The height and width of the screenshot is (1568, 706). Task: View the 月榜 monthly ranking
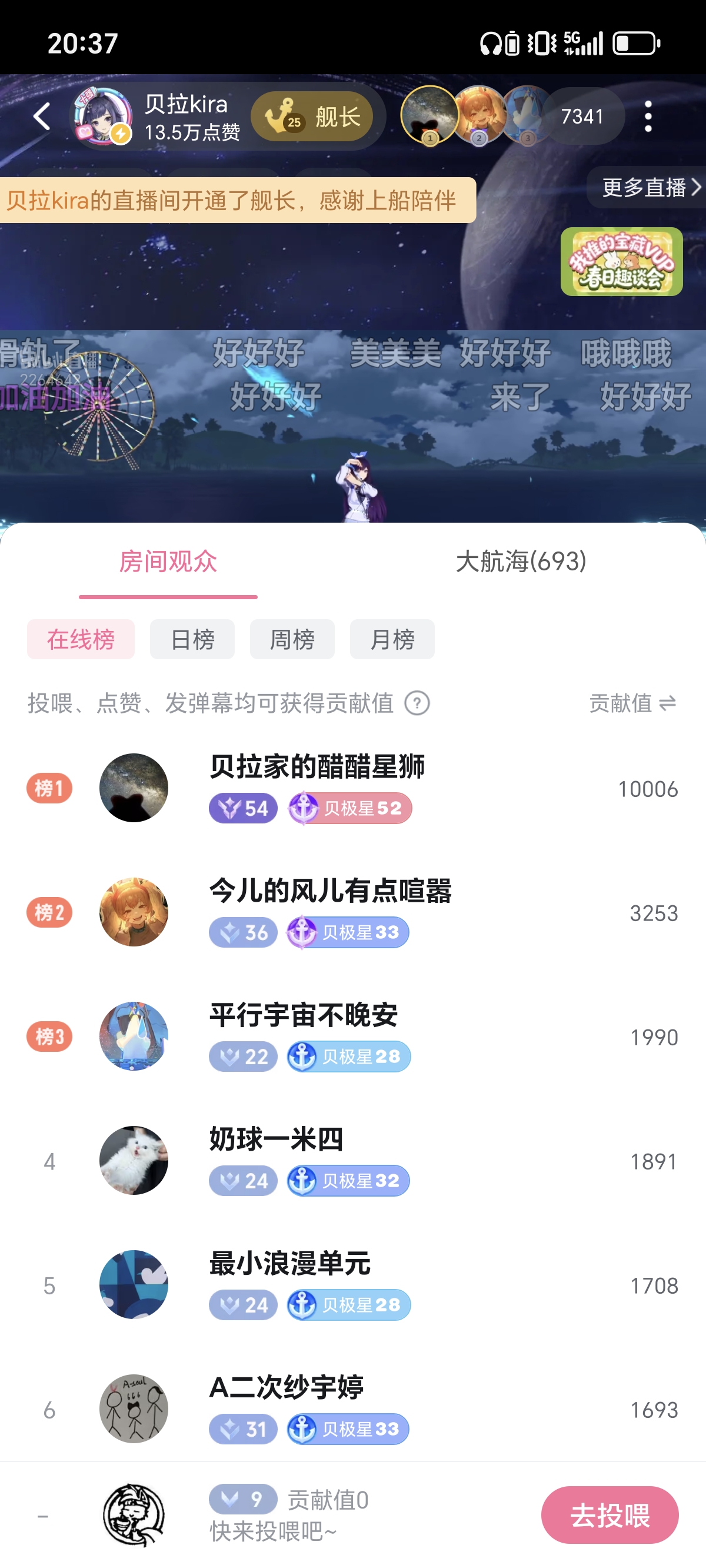pyautogui.click(x=392, y=639)
